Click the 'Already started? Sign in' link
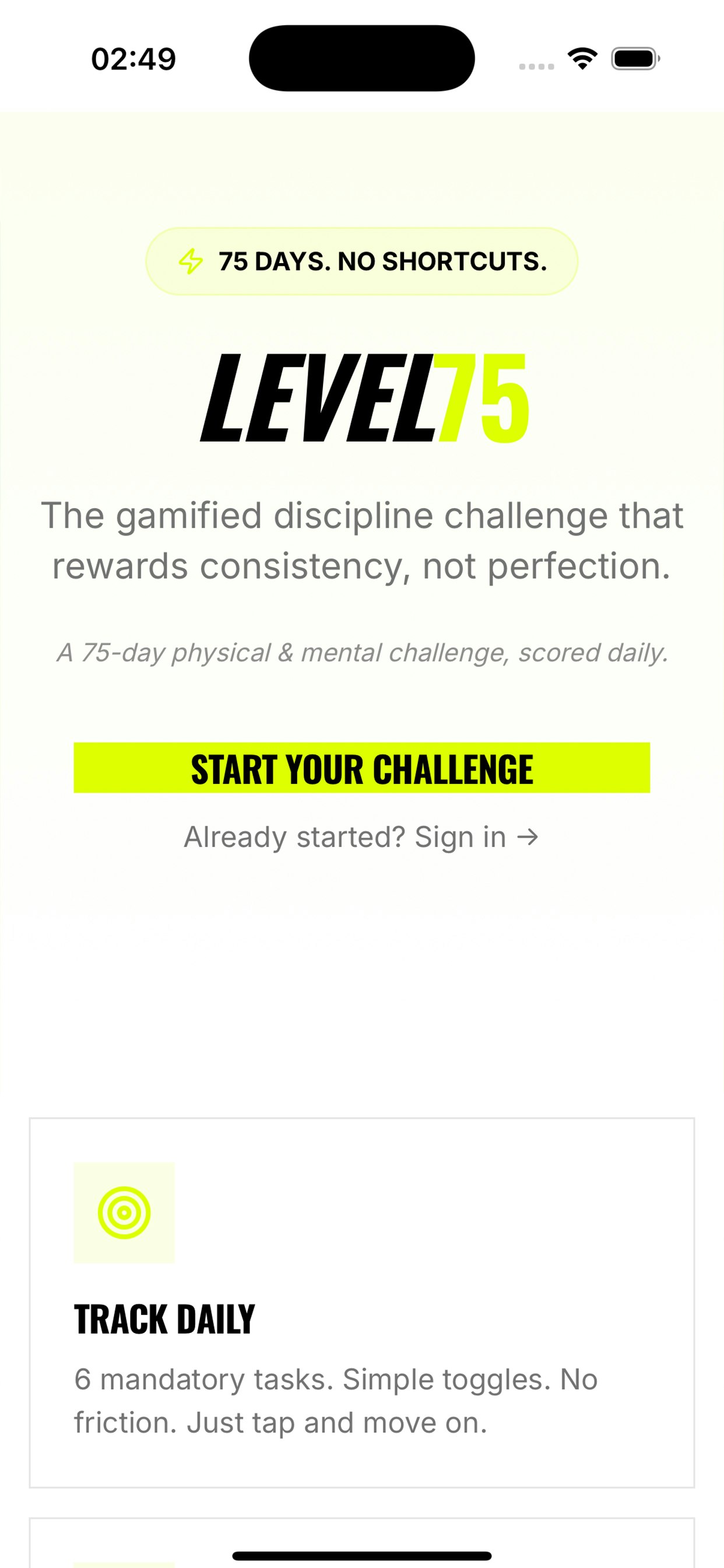 pos(361,836)
